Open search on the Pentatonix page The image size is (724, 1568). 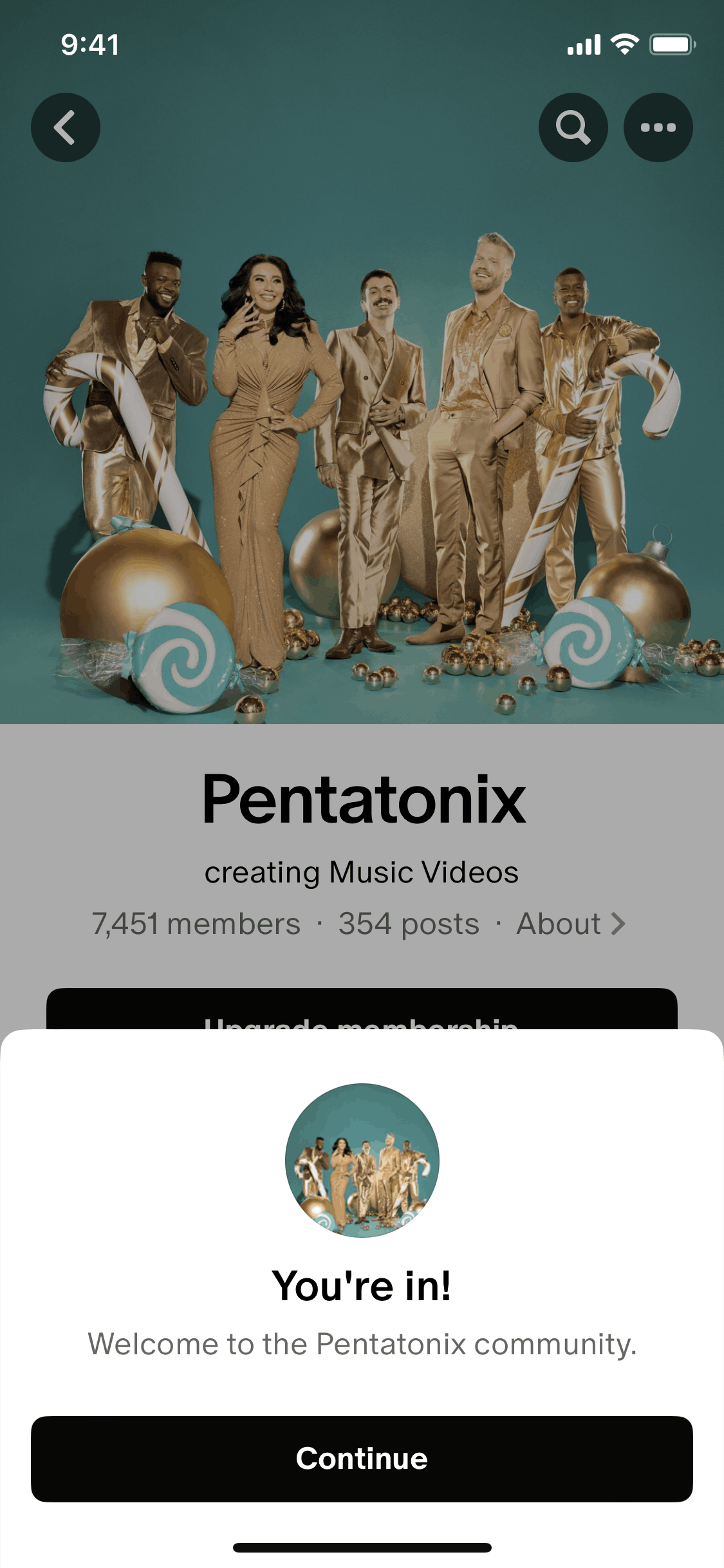click(x=573, y=127)
